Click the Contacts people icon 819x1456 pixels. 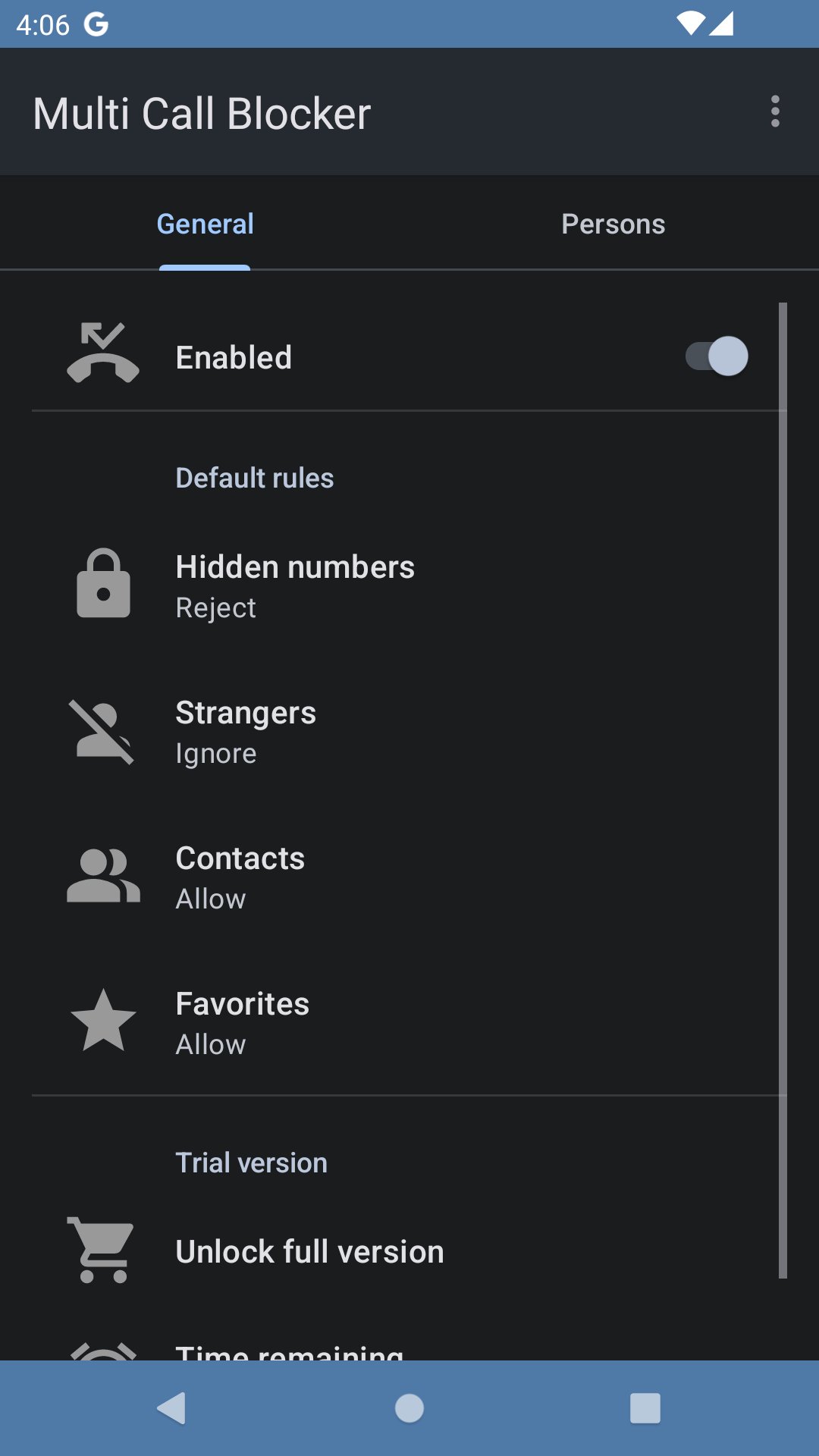104,876
